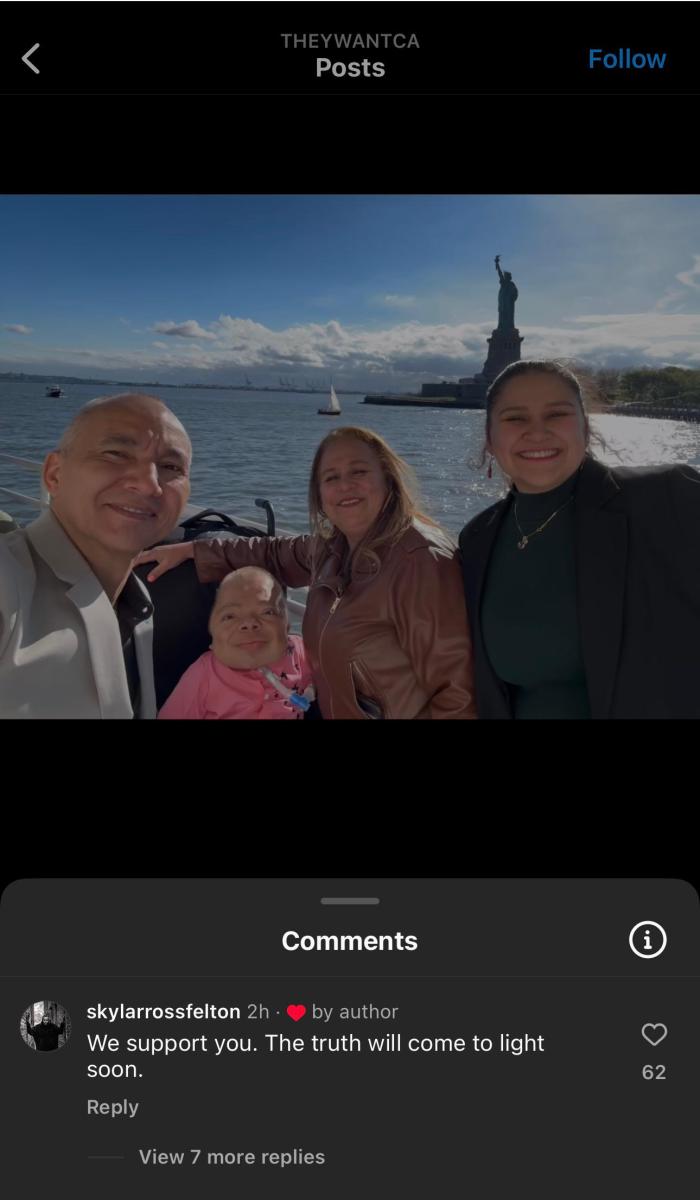Open the comments info icon
700x1200 pixels.
pos(647,940)
